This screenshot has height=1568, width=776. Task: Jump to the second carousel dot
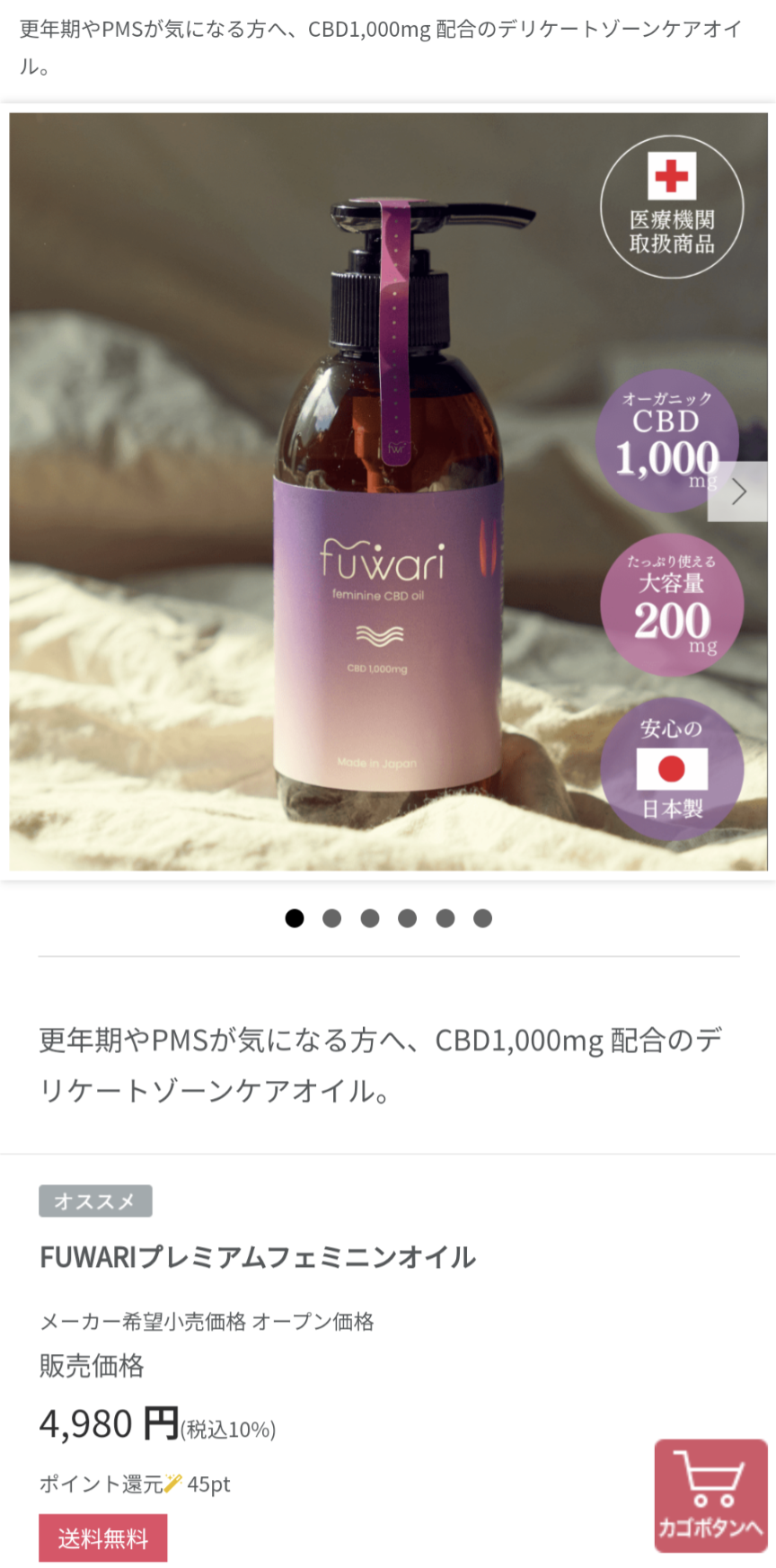[331, 917]
